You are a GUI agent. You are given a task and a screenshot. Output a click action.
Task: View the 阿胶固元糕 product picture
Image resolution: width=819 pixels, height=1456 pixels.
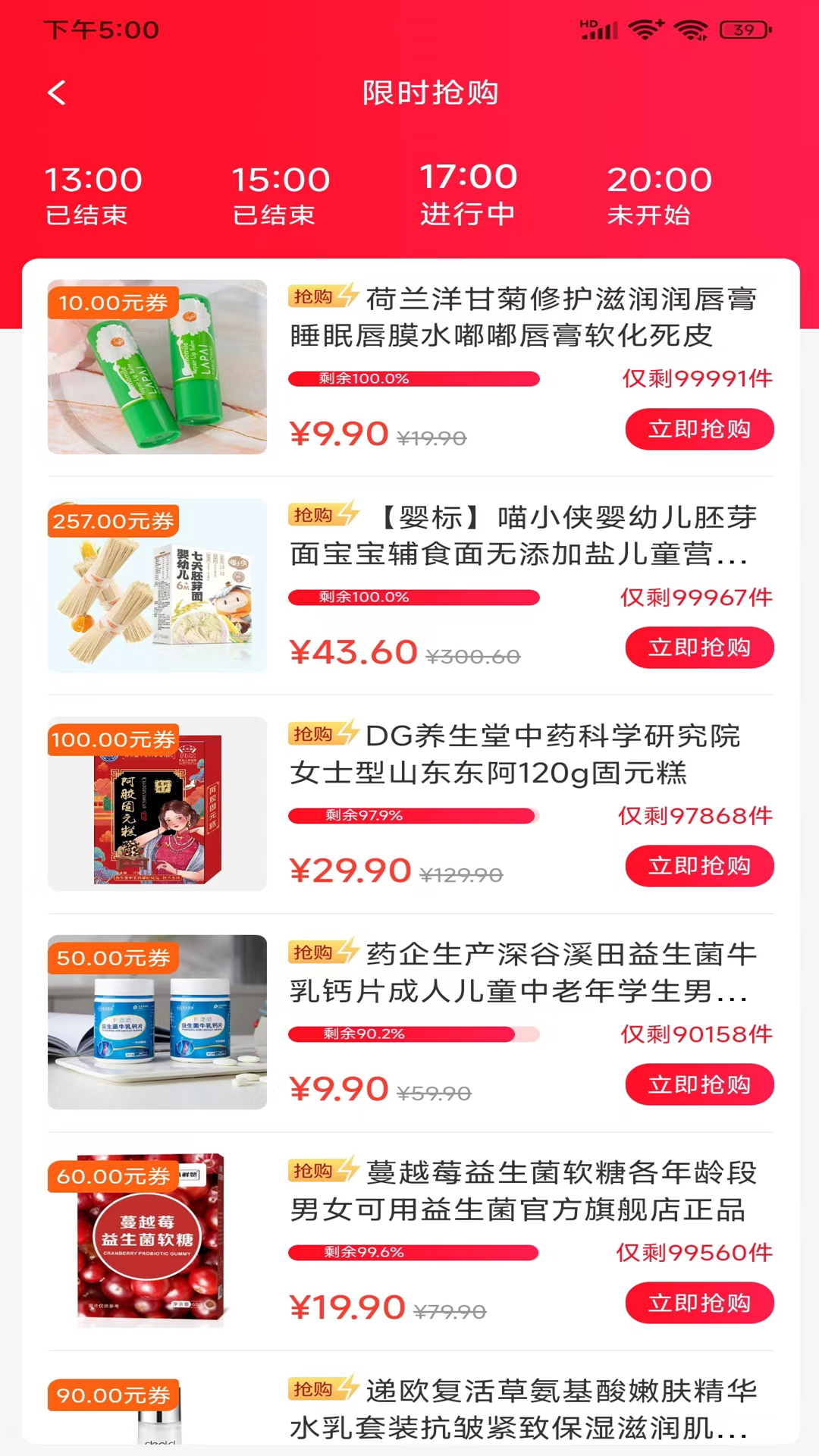[x=157, y=804]
